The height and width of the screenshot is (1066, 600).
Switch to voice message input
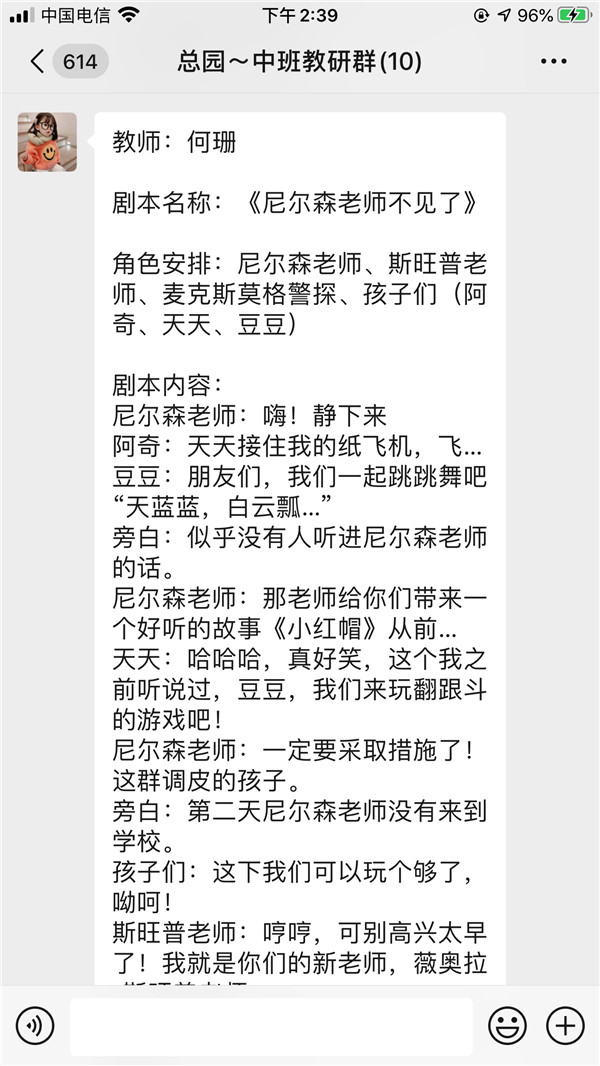35,1026
